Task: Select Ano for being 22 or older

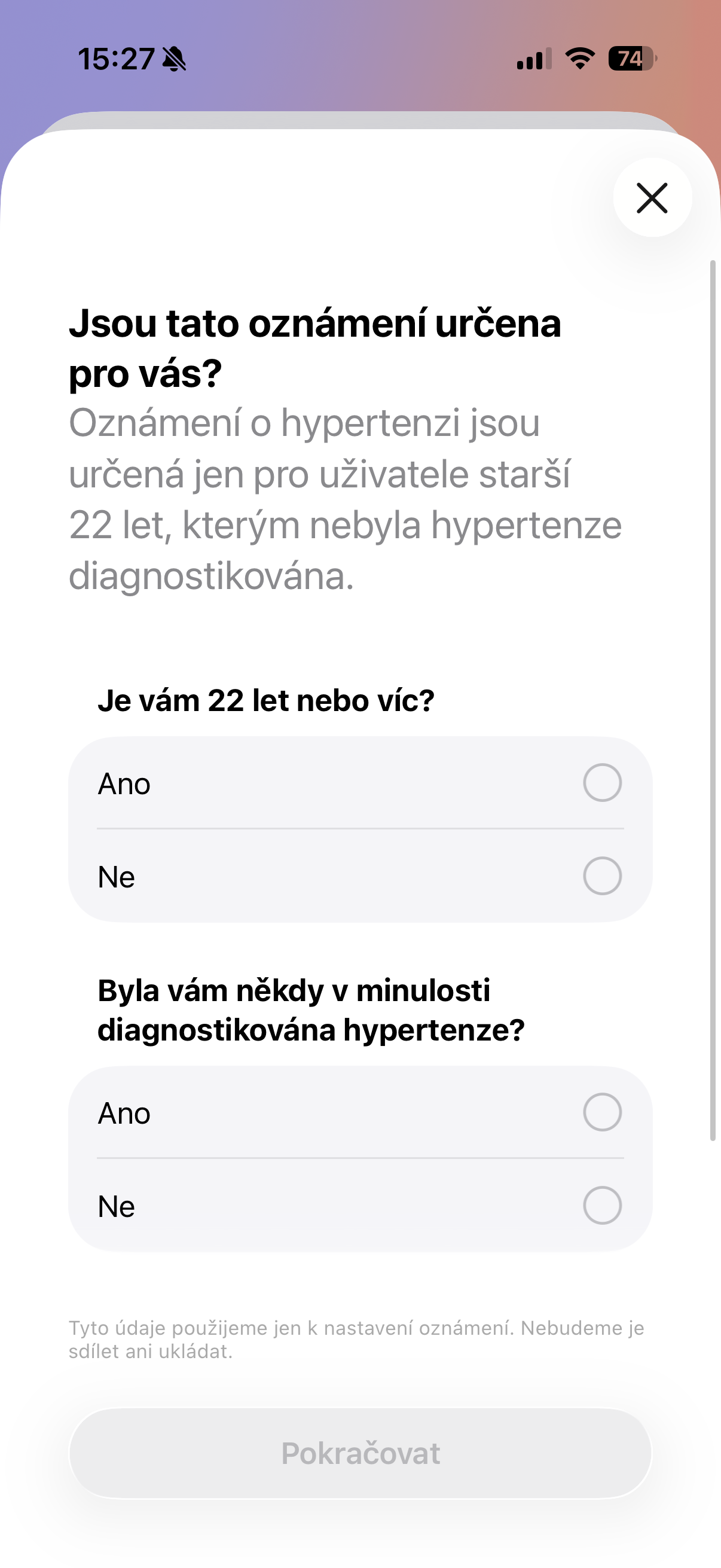Action: pos(602,783)
